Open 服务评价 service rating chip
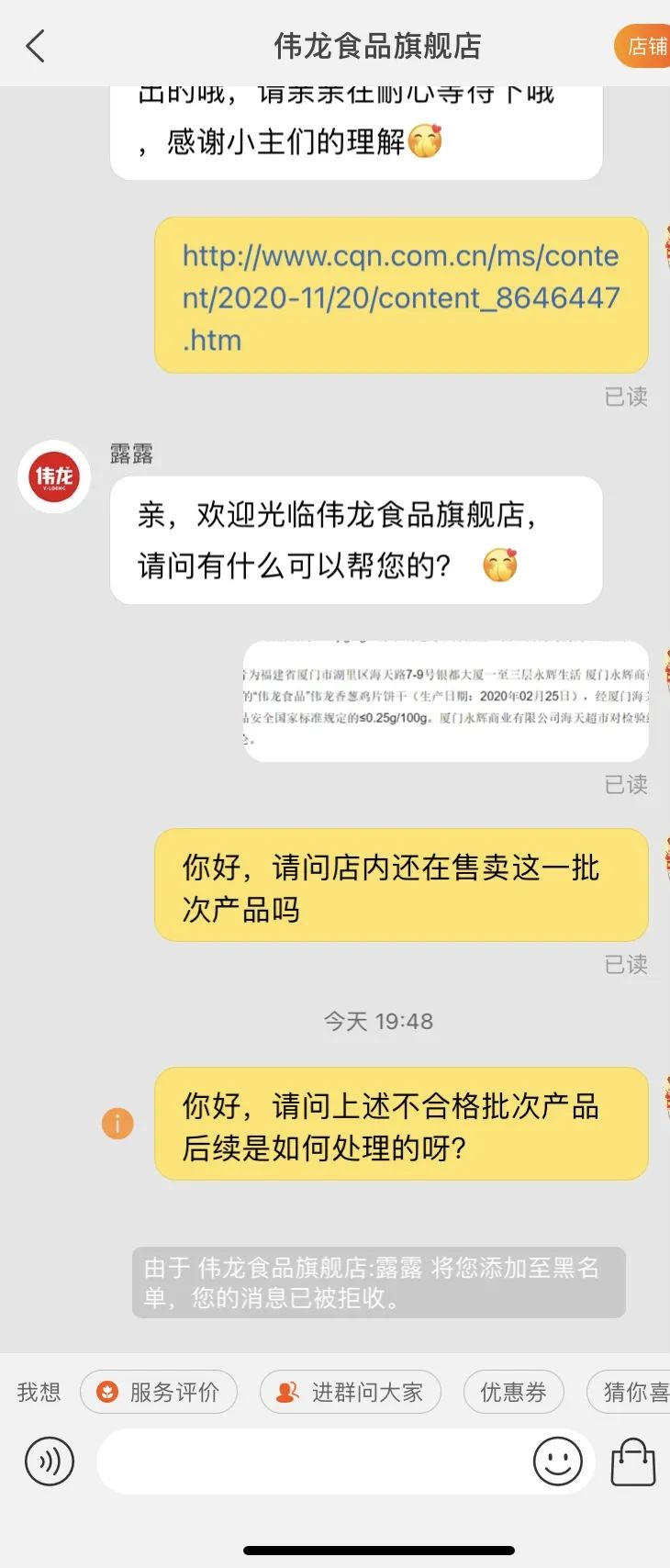The width and height of the screenshot is (670, 1568). pyautogui.click(x=159, y=1392)
